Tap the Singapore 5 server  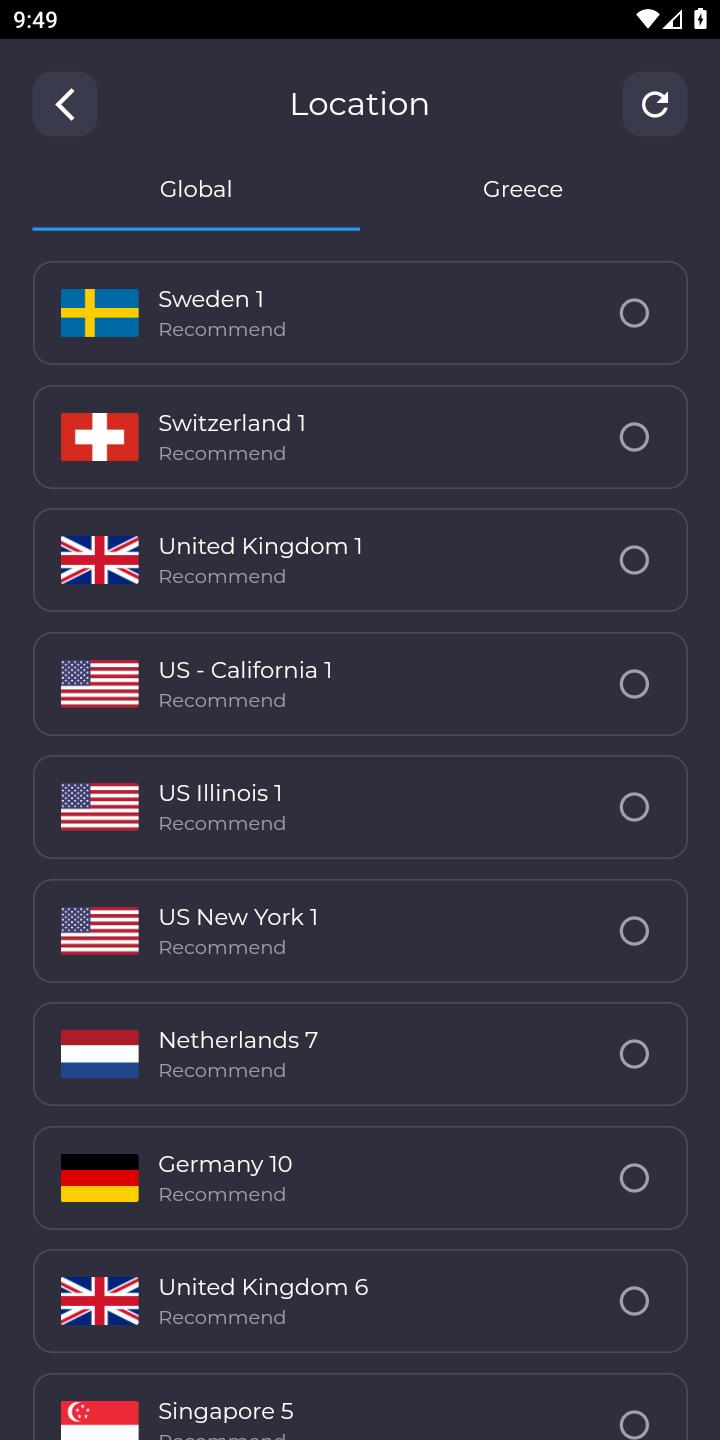pyautogui.click(x=360, y=1408)
